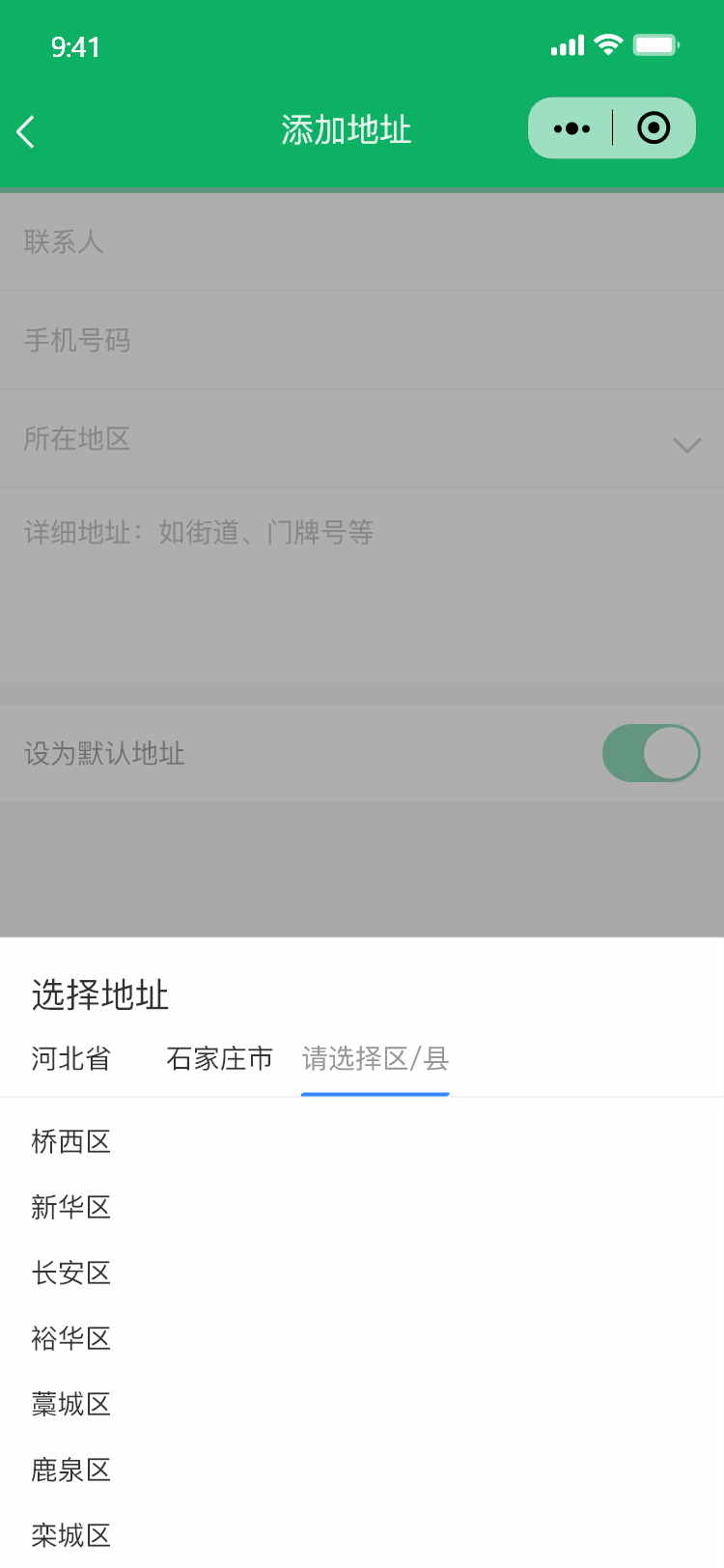This screenshot has width=724, height=1568.
Task: Select 裕华区 from the list
Action: tap(70, 1339)
